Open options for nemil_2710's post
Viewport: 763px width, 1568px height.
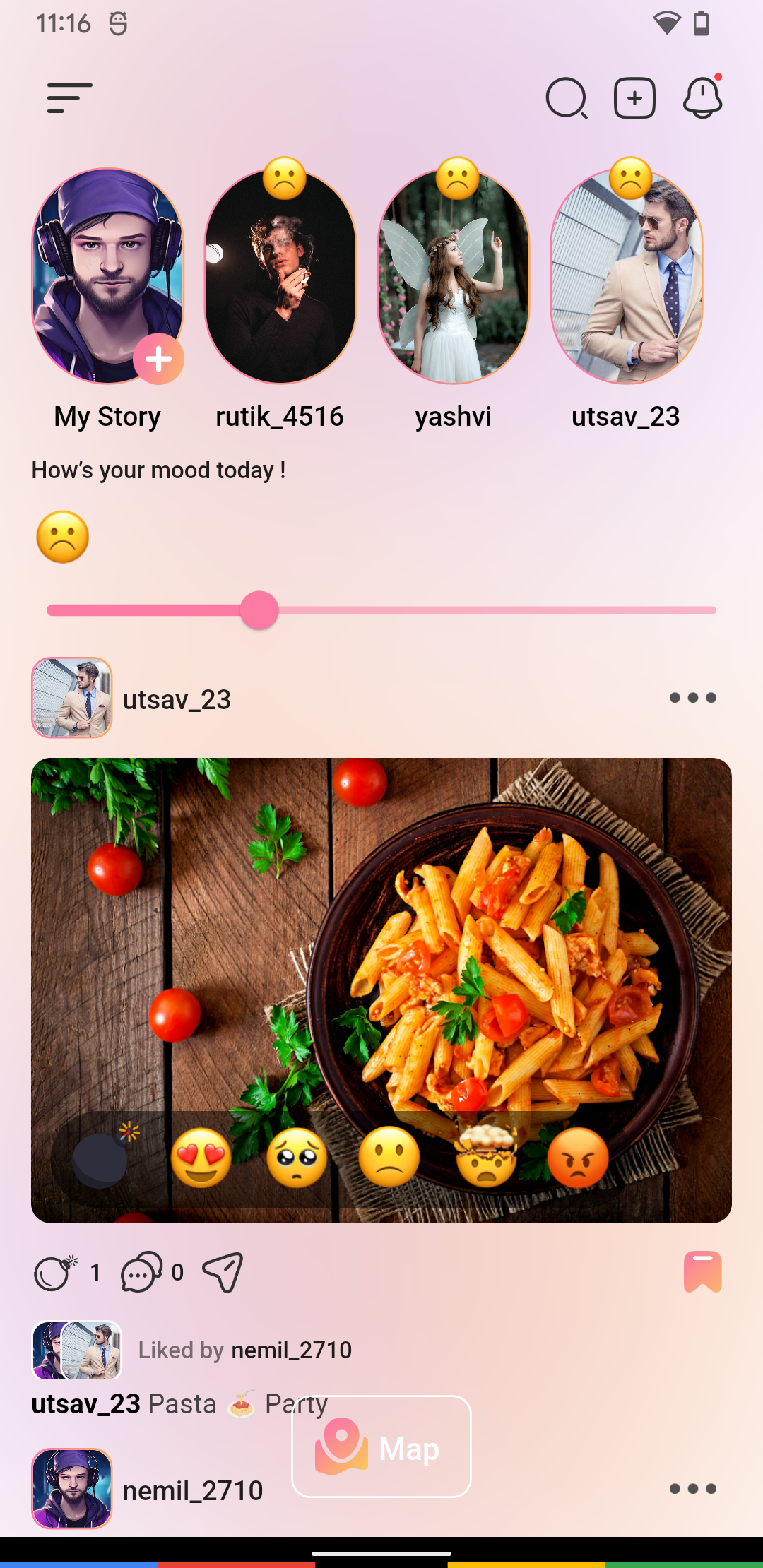692,1489
